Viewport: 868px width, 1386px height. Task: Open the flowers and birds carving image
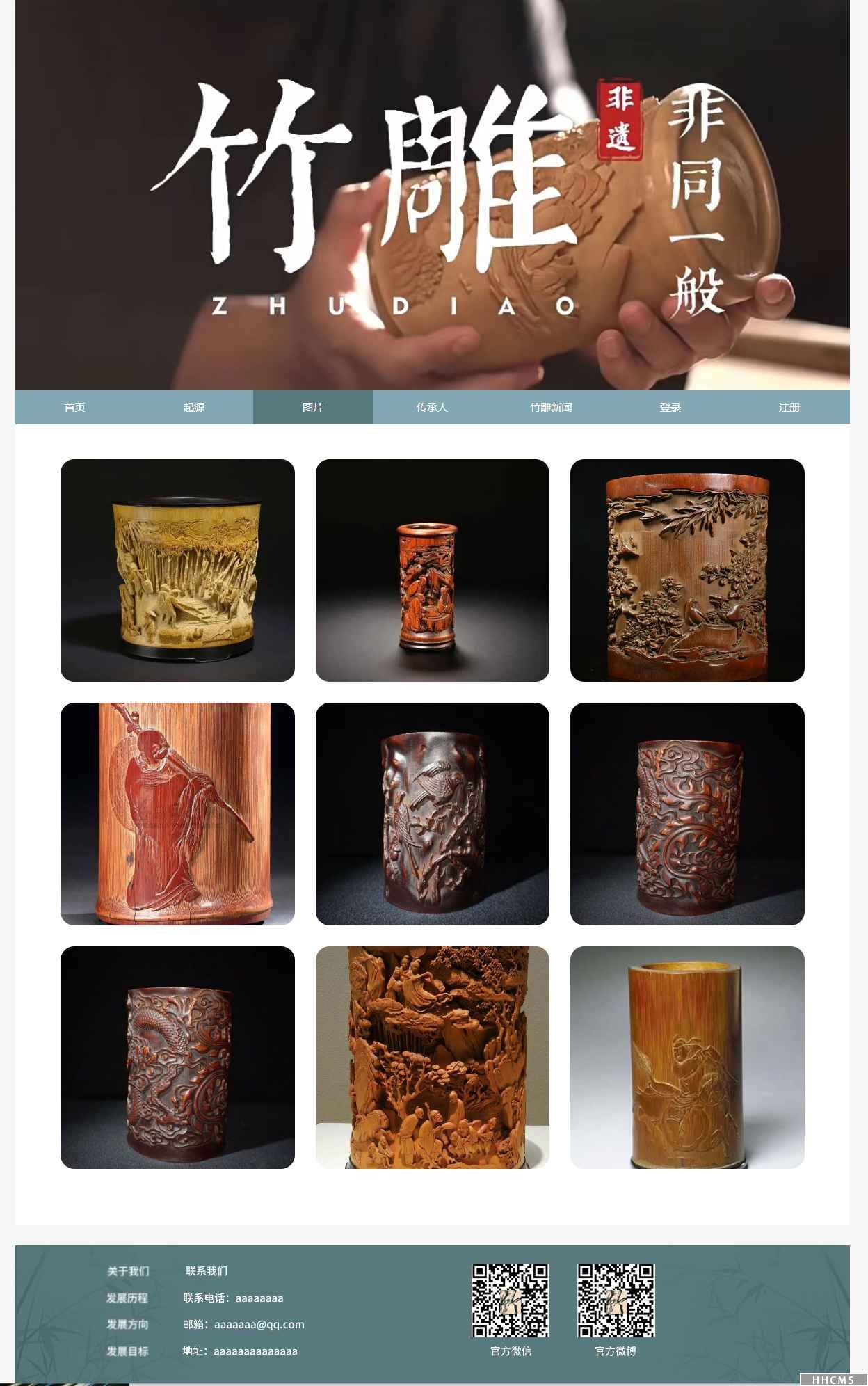click(x=687, y=570)
